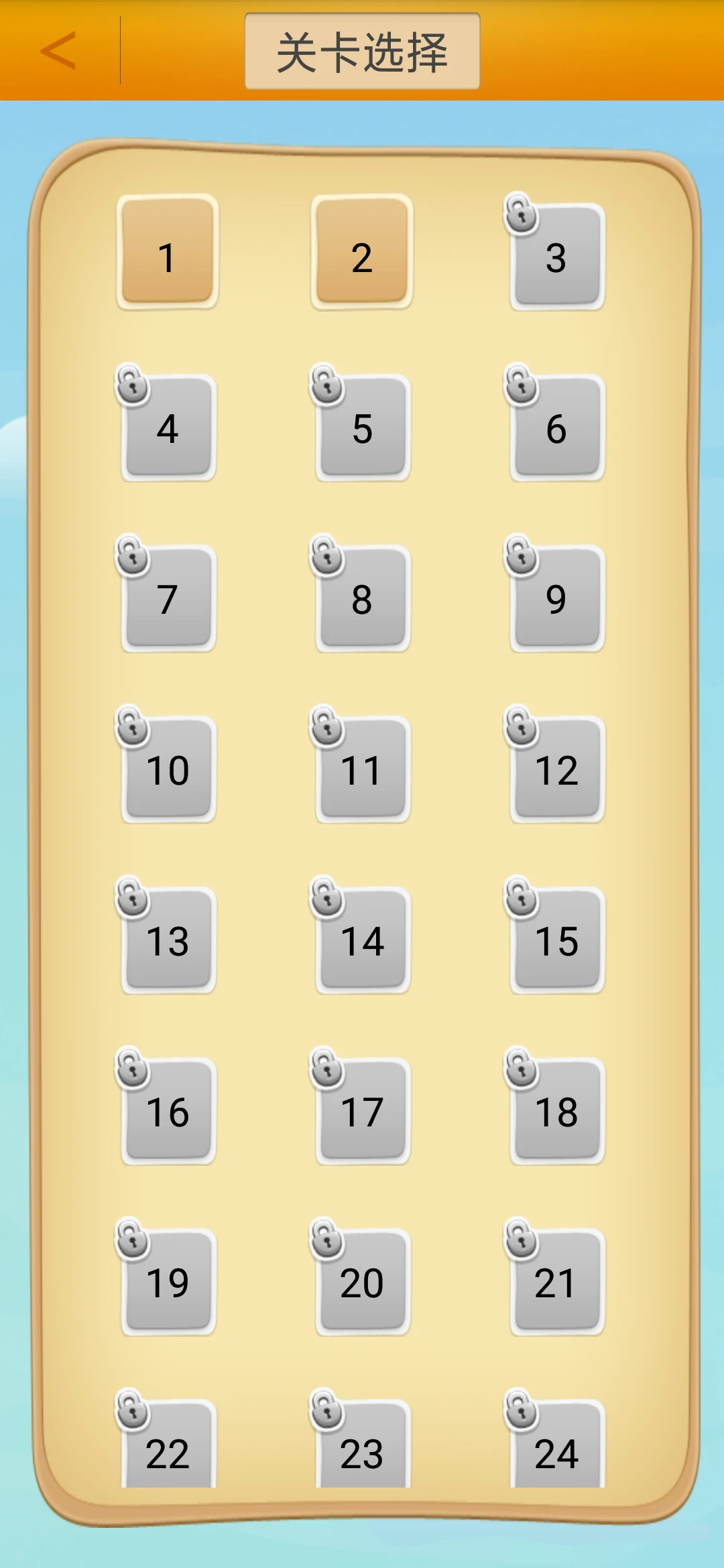Start level 1
Screen dimensions: 724x1568
(168, 253)
